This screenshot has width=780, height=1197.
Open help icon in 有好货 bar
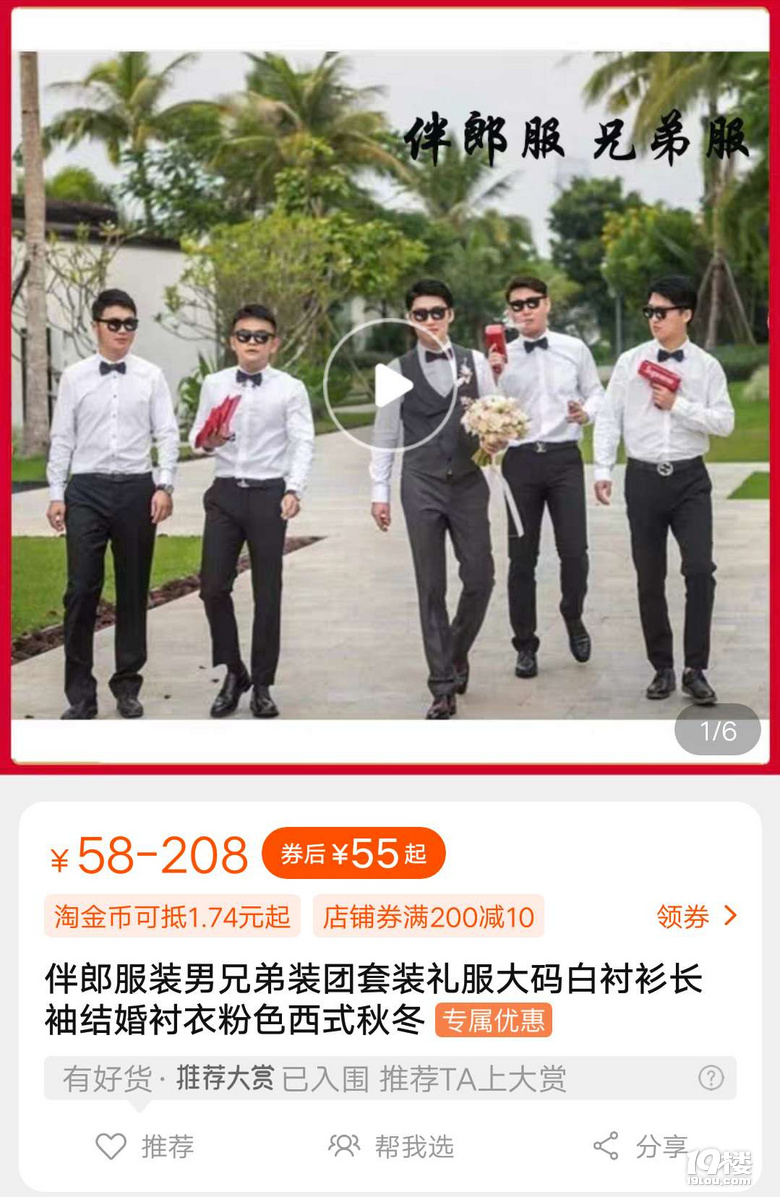point(710,1078)
